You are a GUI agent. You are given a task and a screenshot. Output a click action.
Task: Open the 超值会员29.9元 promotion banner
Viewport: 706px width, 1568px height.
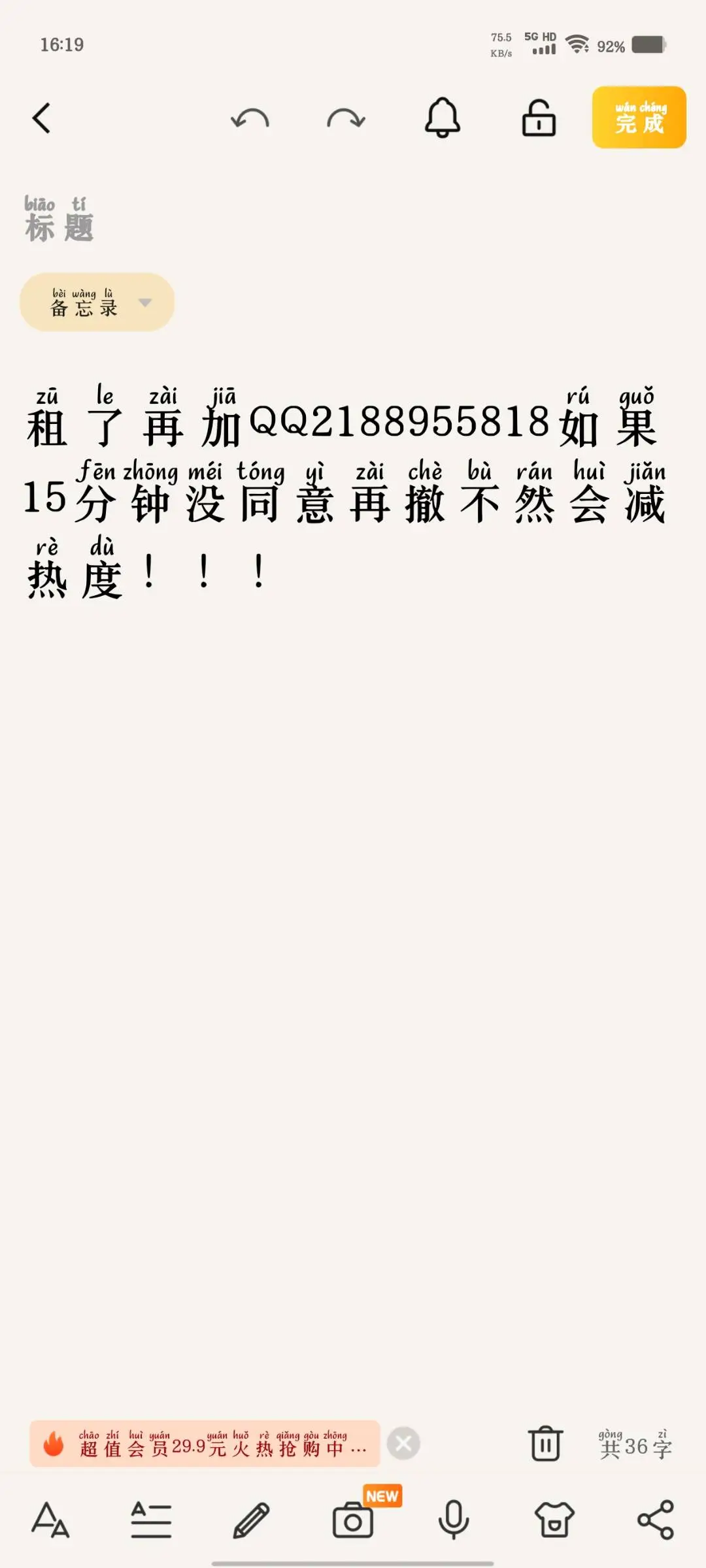pos(205,1443)
